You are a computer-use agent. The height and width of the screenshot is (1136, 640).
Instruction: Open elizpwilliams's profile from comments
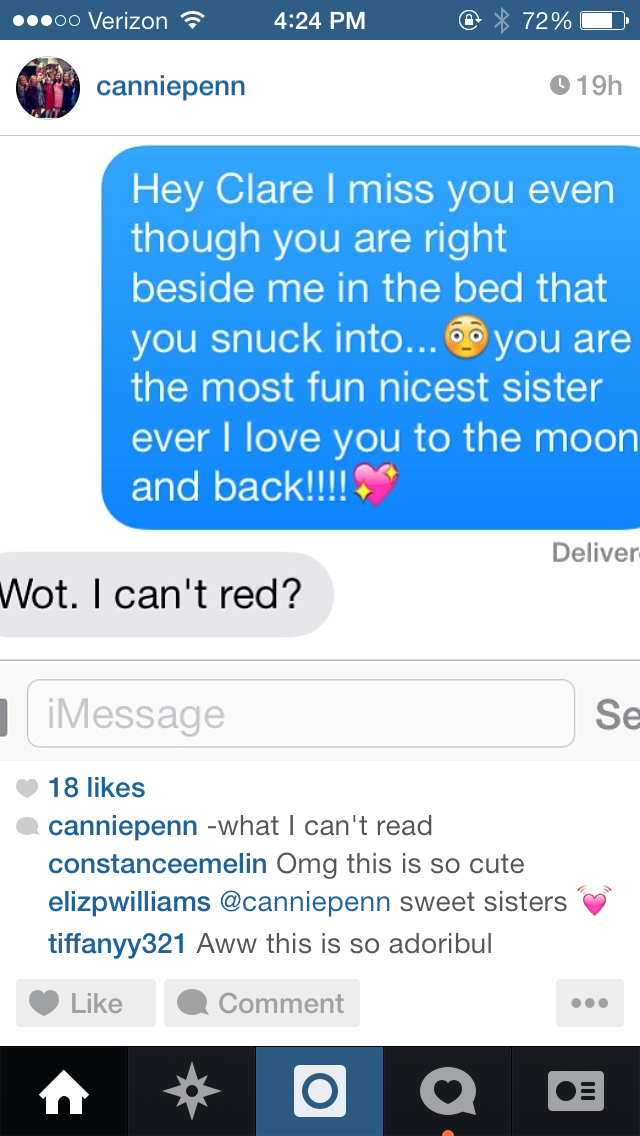tap(129, 902)
